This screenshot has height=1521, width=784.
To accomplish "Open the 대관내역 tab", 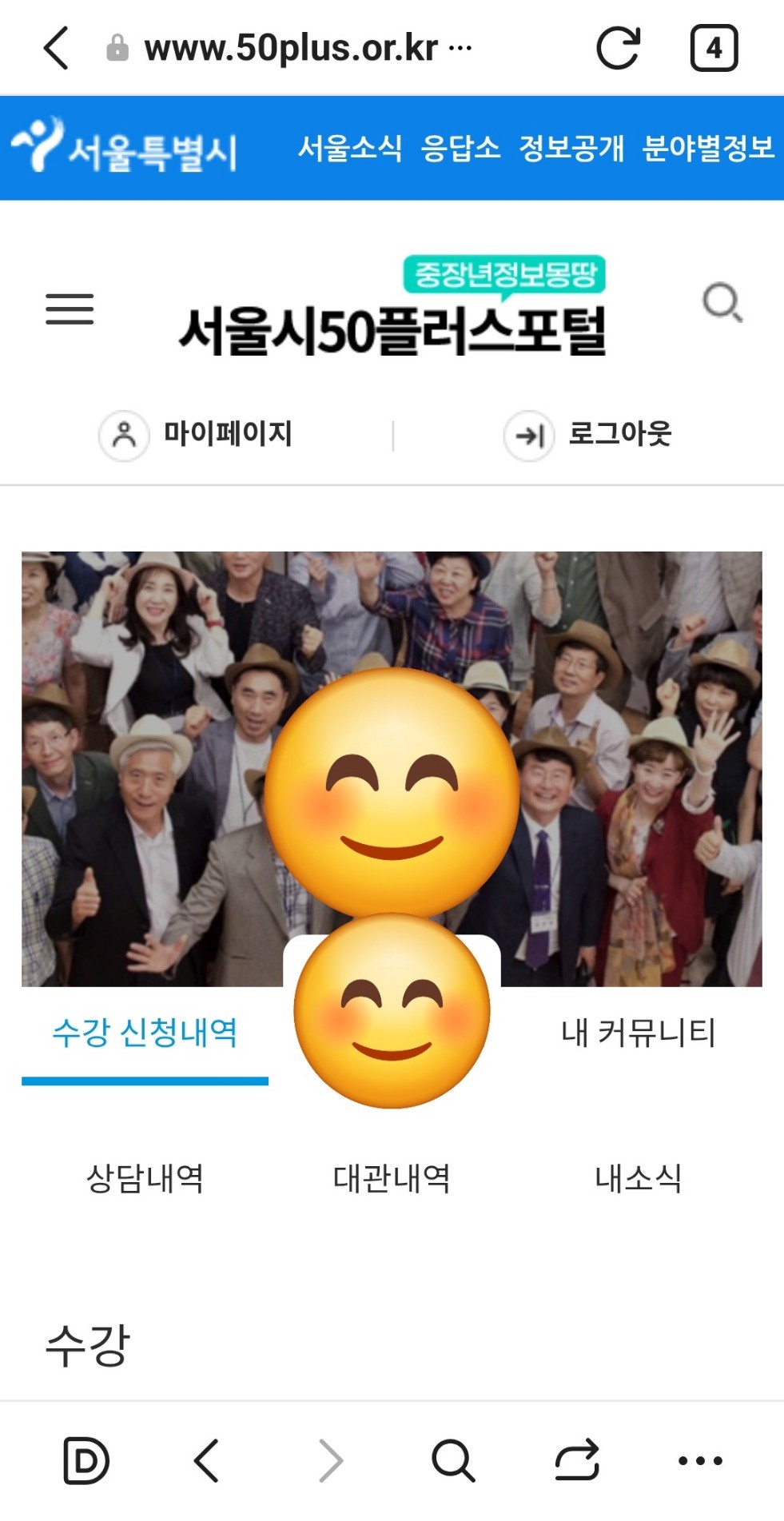I will [392, 1178].
